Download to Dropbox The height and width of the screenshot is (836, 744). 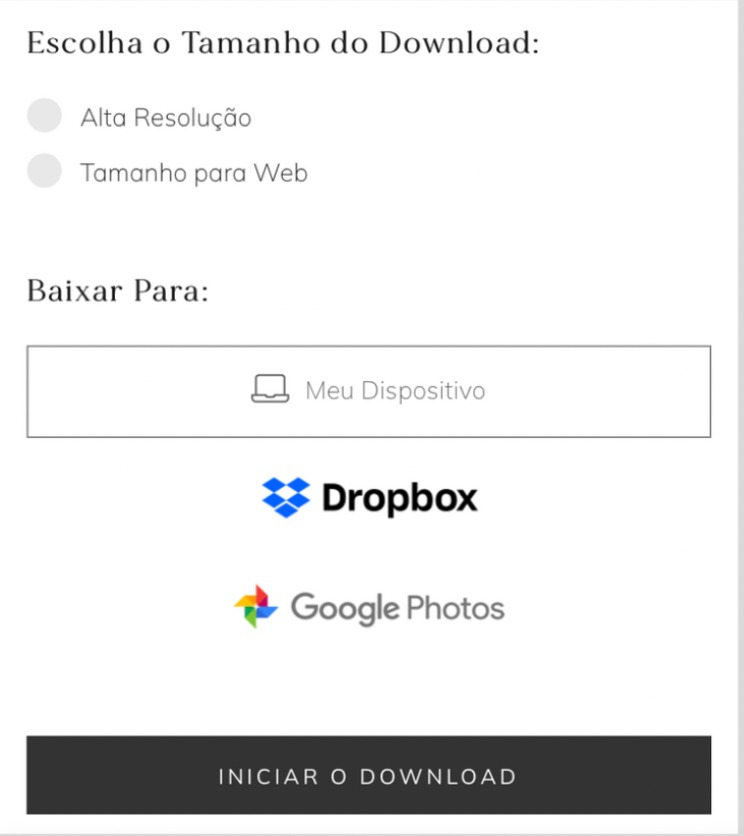pyautogui.click(x=369, y=498)
